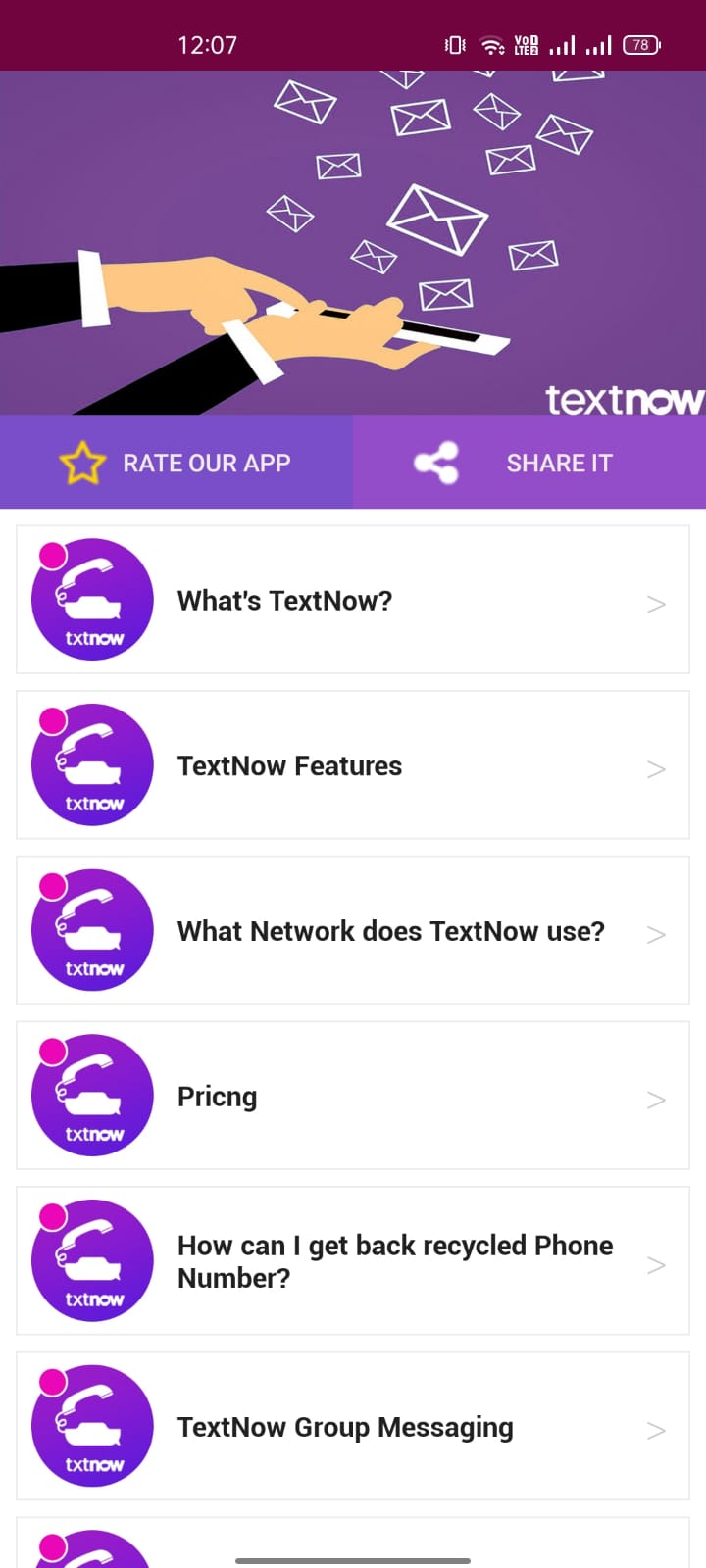Expand TextNow Features using the right arrow
This screenshot has width=706, height=1568.
(x=656, y=768)
